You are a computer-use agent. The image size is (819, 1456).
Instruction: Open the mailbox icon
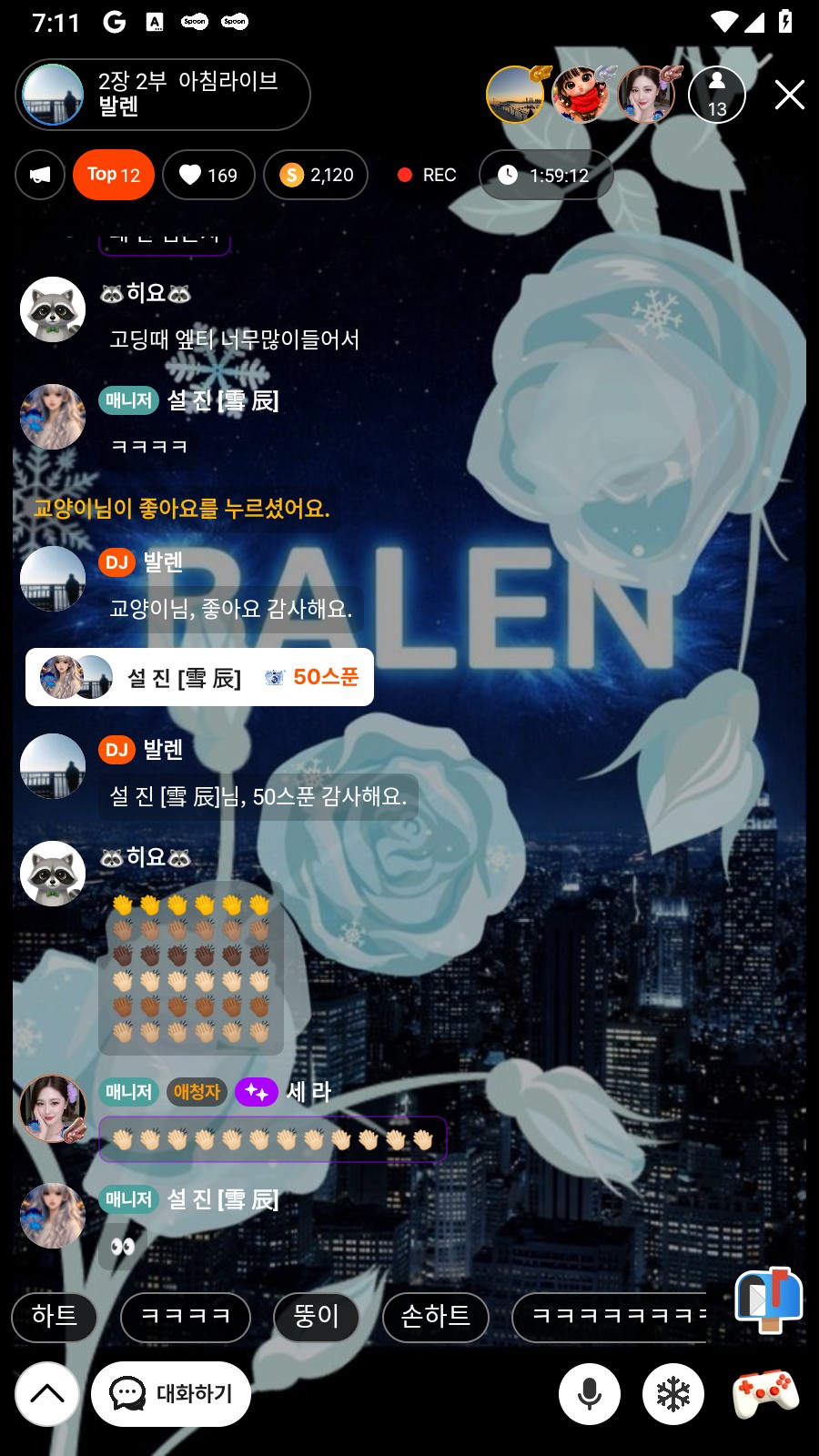click(x=768, y=1299)
